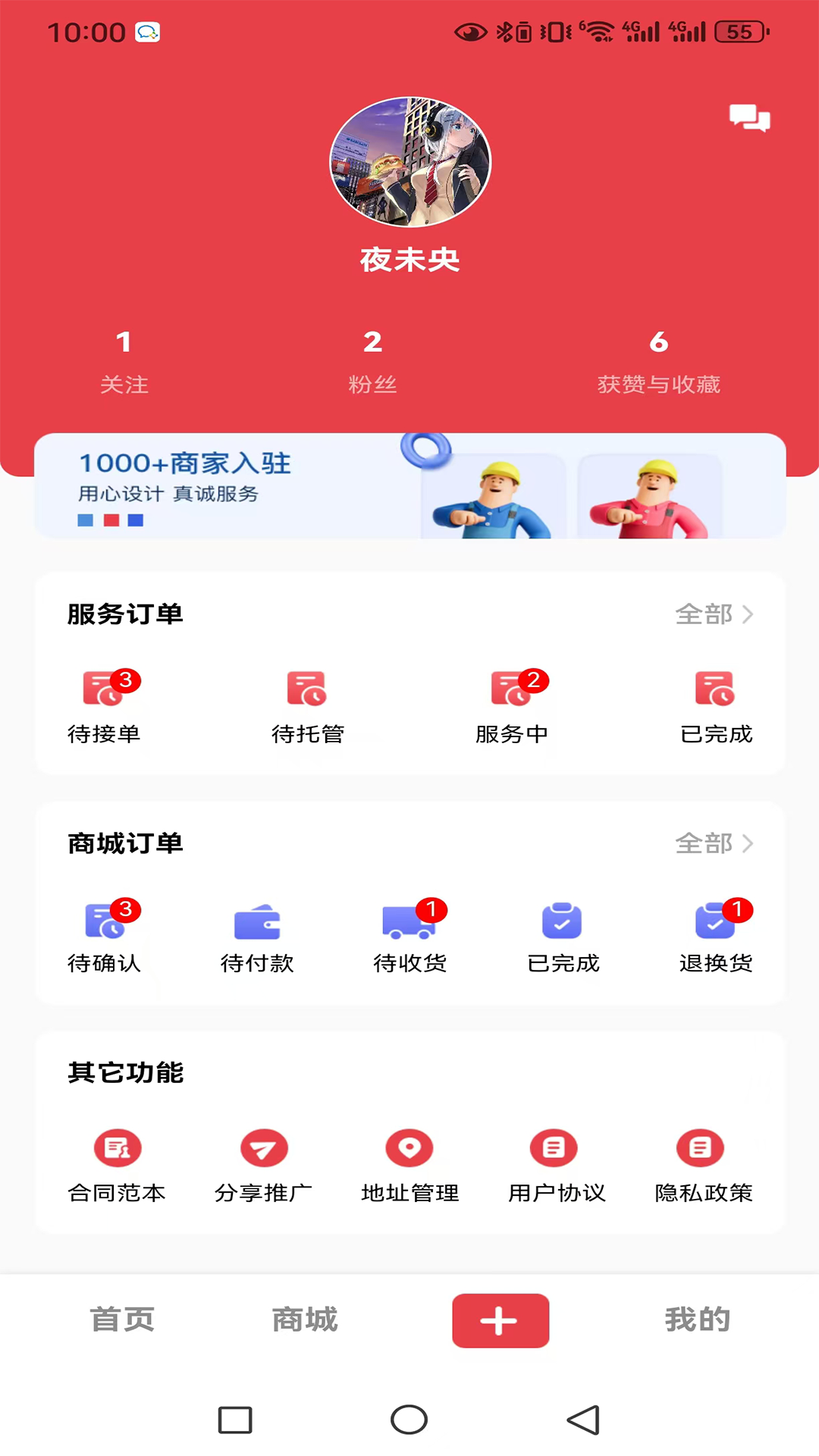Open 待托管 service orders
Image resolution: width=819 pixels, height=1456 pixels.
pyautogui.click(x=307, y=707)
